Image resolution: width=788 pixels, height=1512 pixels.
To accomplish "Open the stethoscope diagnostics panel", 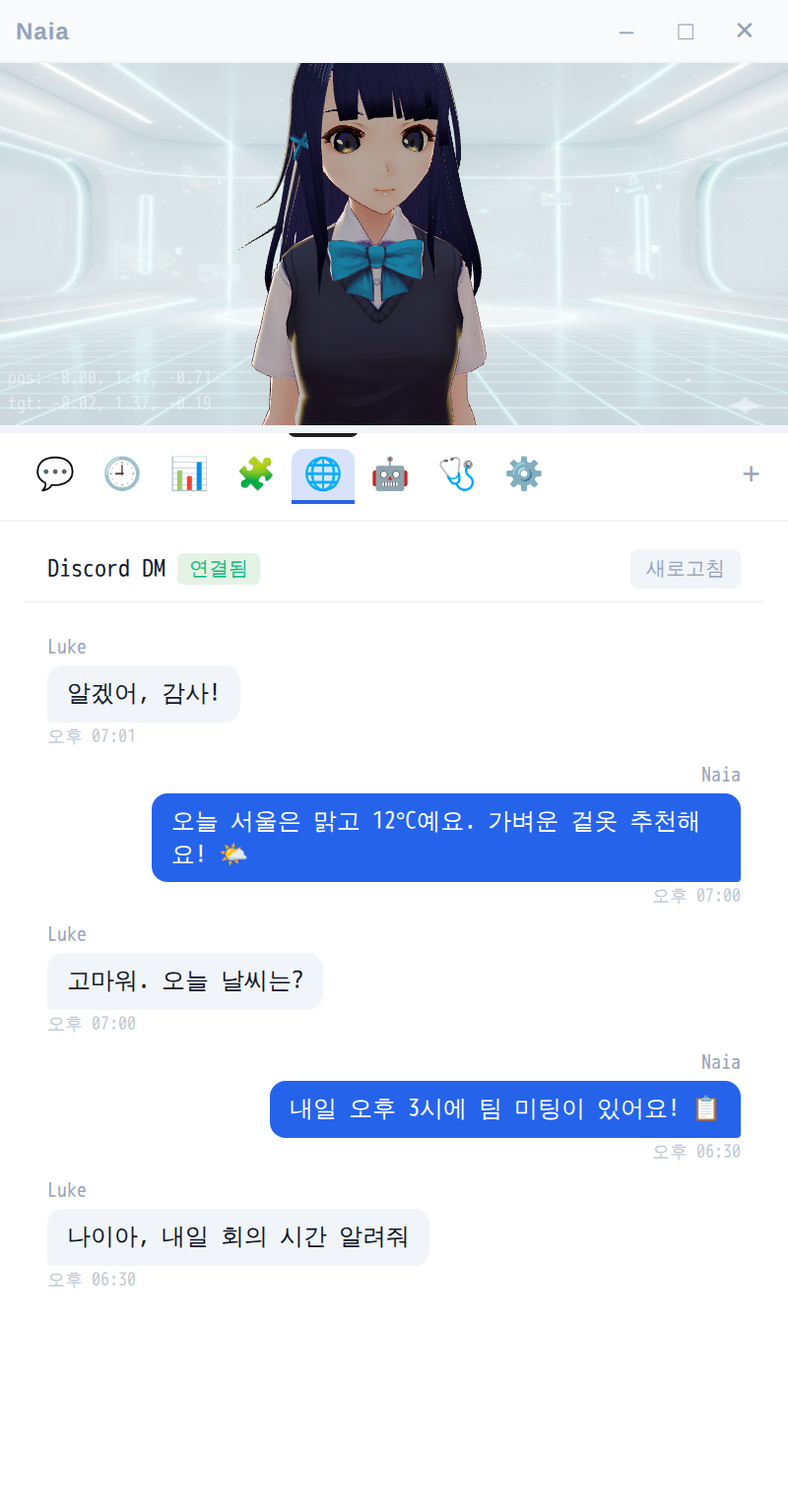I will click(x=456, y=473).
